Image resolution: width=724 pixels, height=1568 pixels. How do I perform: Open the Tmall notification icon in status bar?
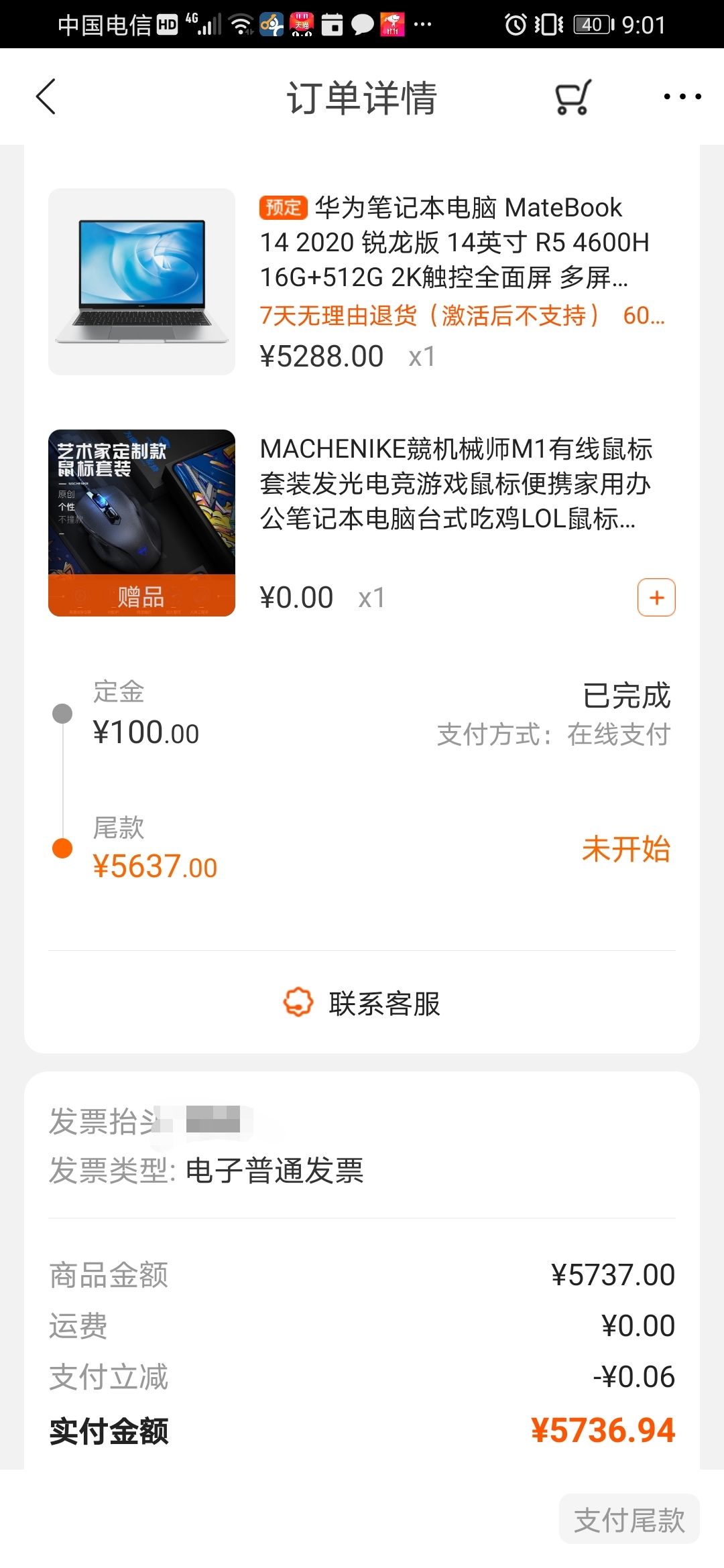point(301,25)
